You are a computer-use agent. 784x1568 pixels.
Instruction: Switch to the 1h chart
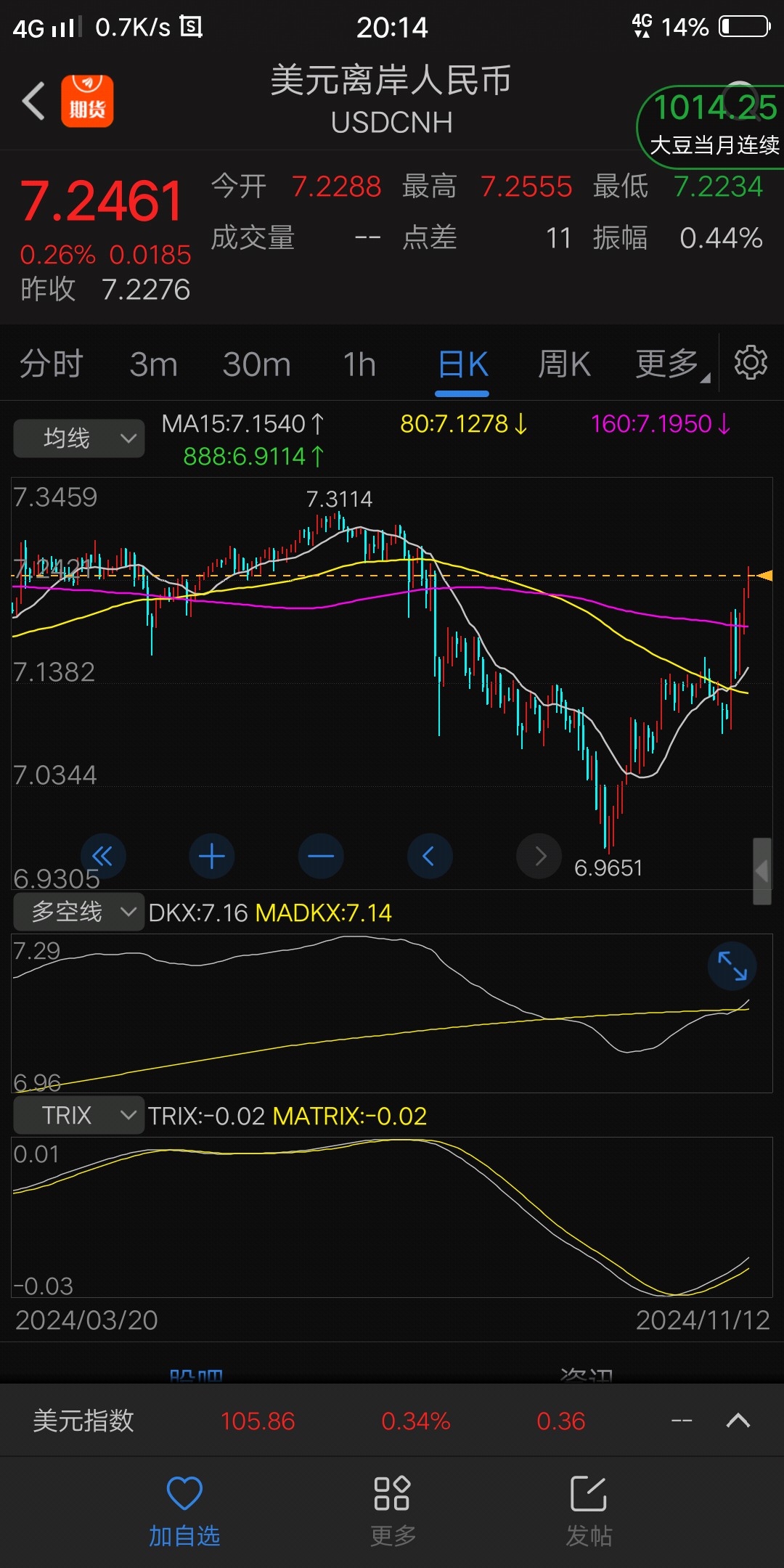coord(359,364)
